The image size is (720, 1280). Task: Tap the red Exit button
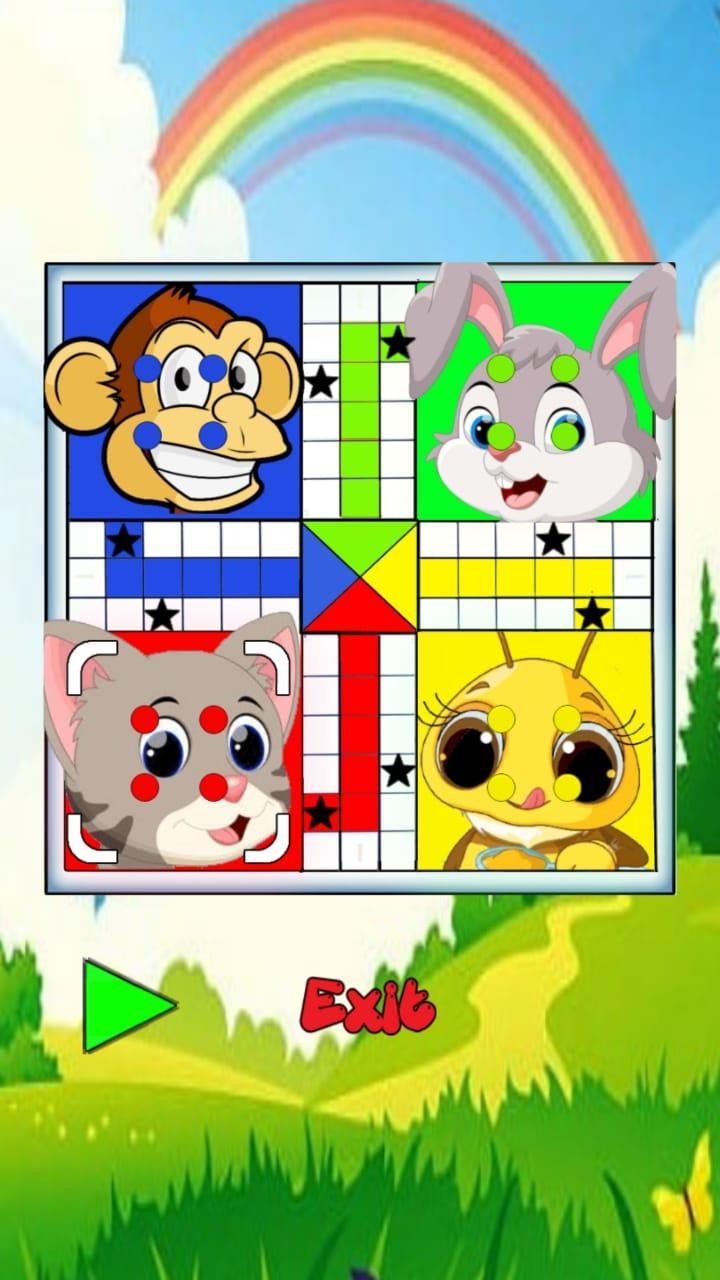[368, 1003]
